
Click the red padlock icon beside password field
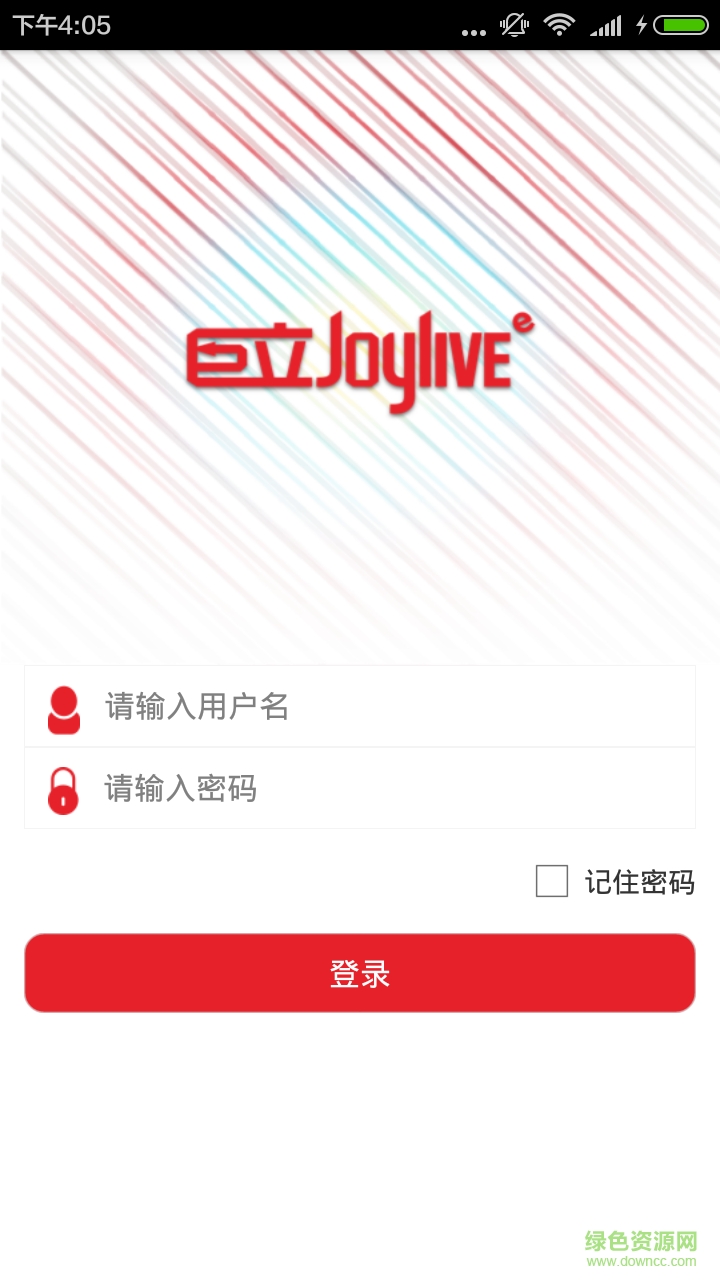coord(63,789)
